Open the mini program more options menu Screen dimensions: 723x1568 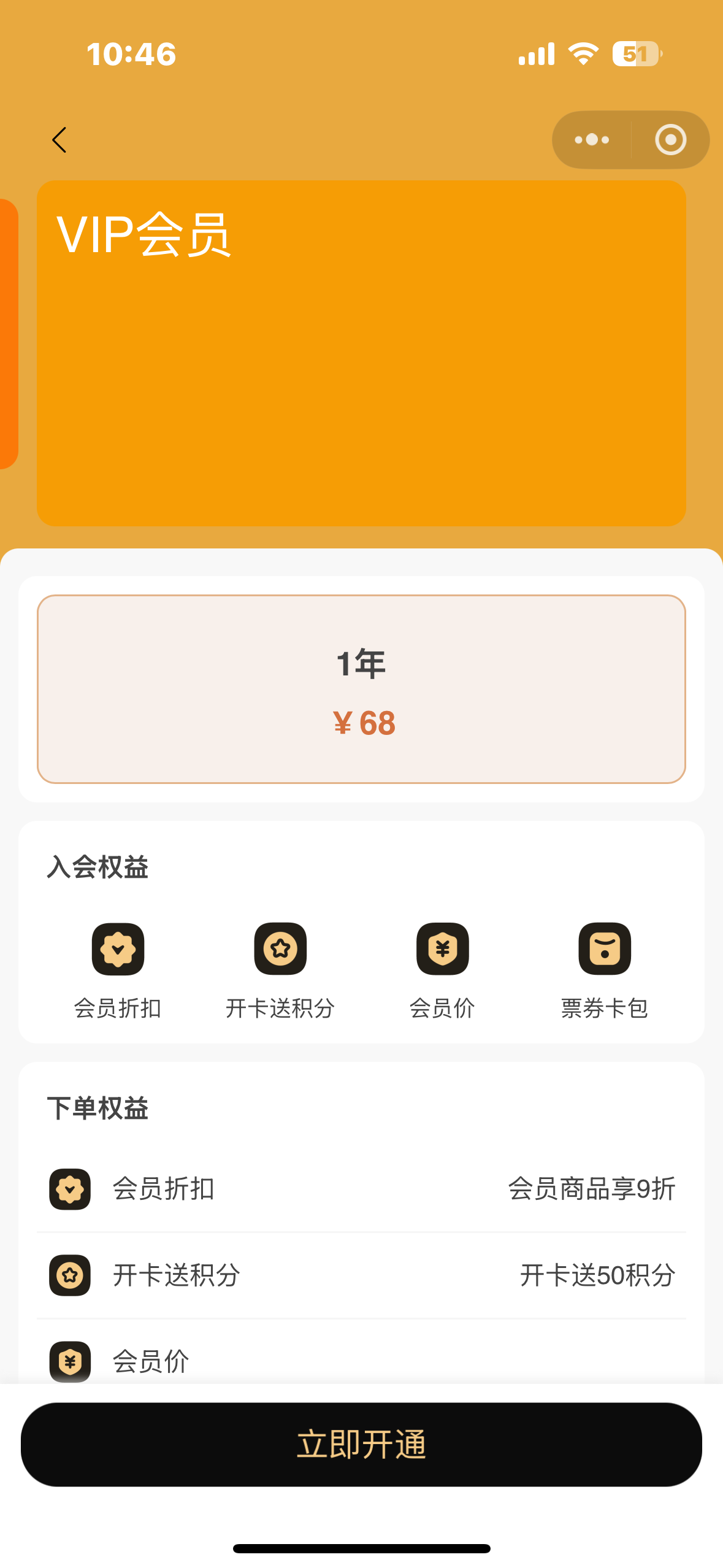pyautogui.click(x=592, y=140)
